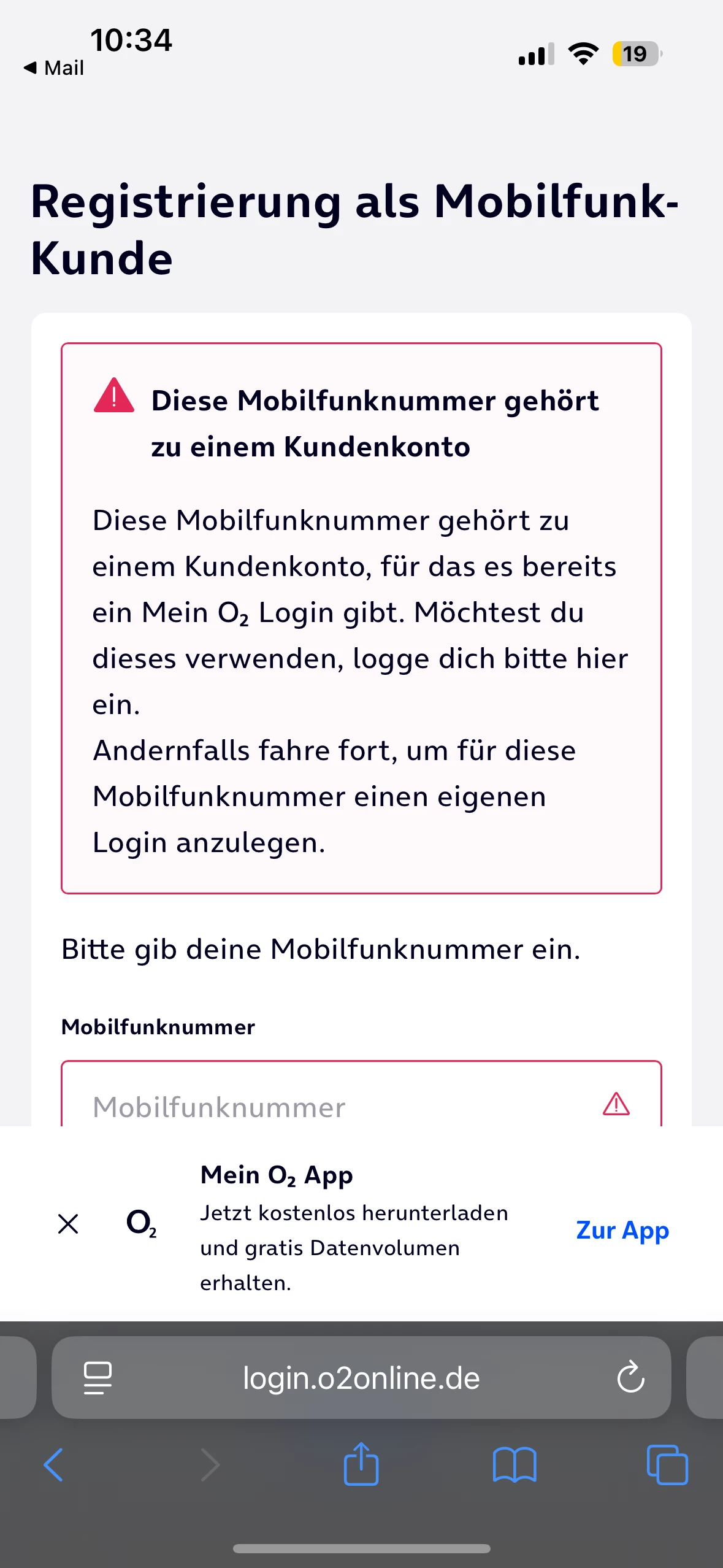Reload the page

(x=630, y=1378)
